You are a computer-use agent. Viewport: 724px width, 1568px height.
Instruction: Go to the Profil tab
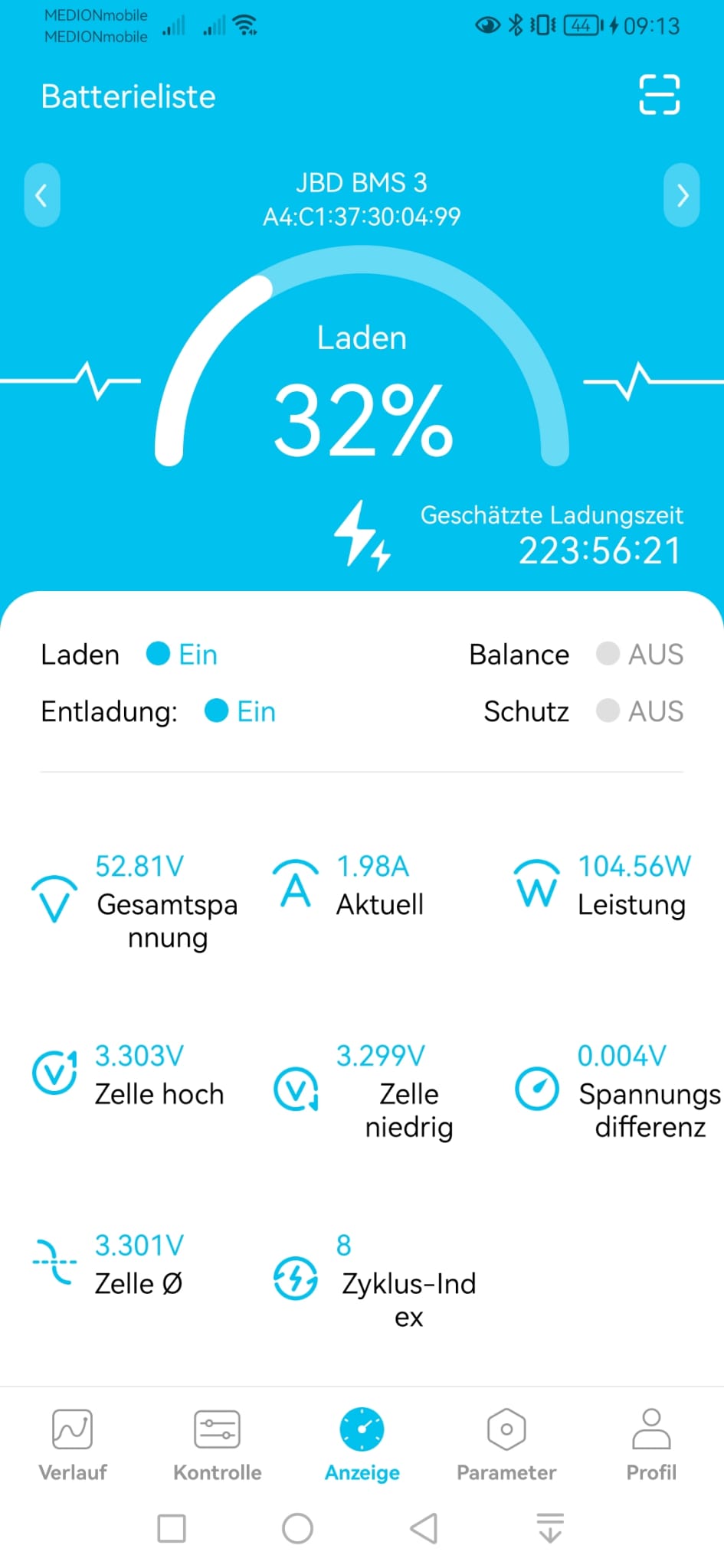pyautogui.click(x=651, y=1443)
